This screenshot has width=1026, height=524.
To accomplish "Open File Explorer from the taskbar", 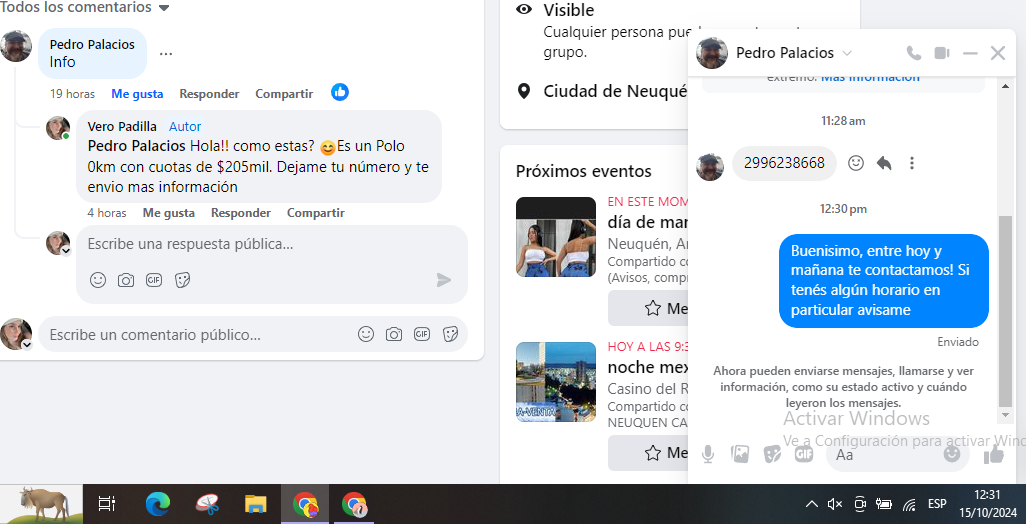I will click(x=256, y=505).
